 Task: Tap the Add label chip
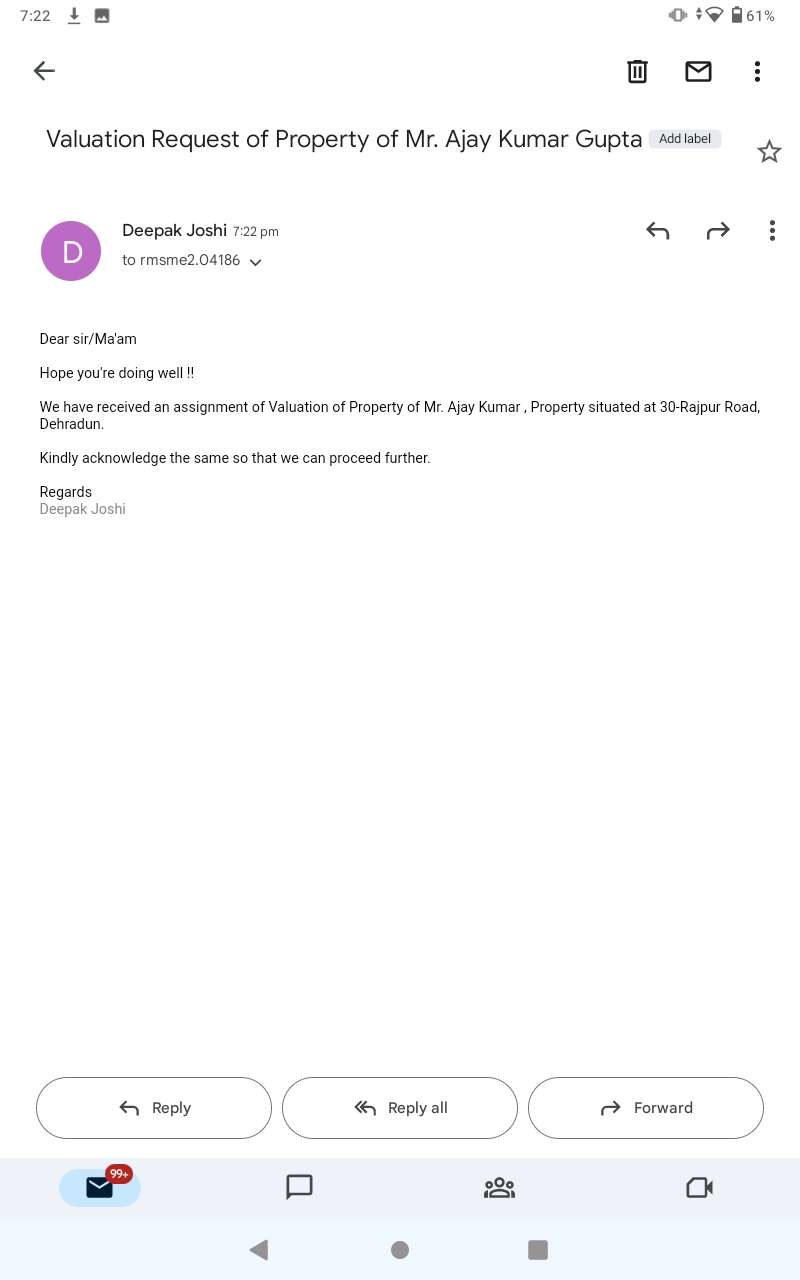point(685,139)
